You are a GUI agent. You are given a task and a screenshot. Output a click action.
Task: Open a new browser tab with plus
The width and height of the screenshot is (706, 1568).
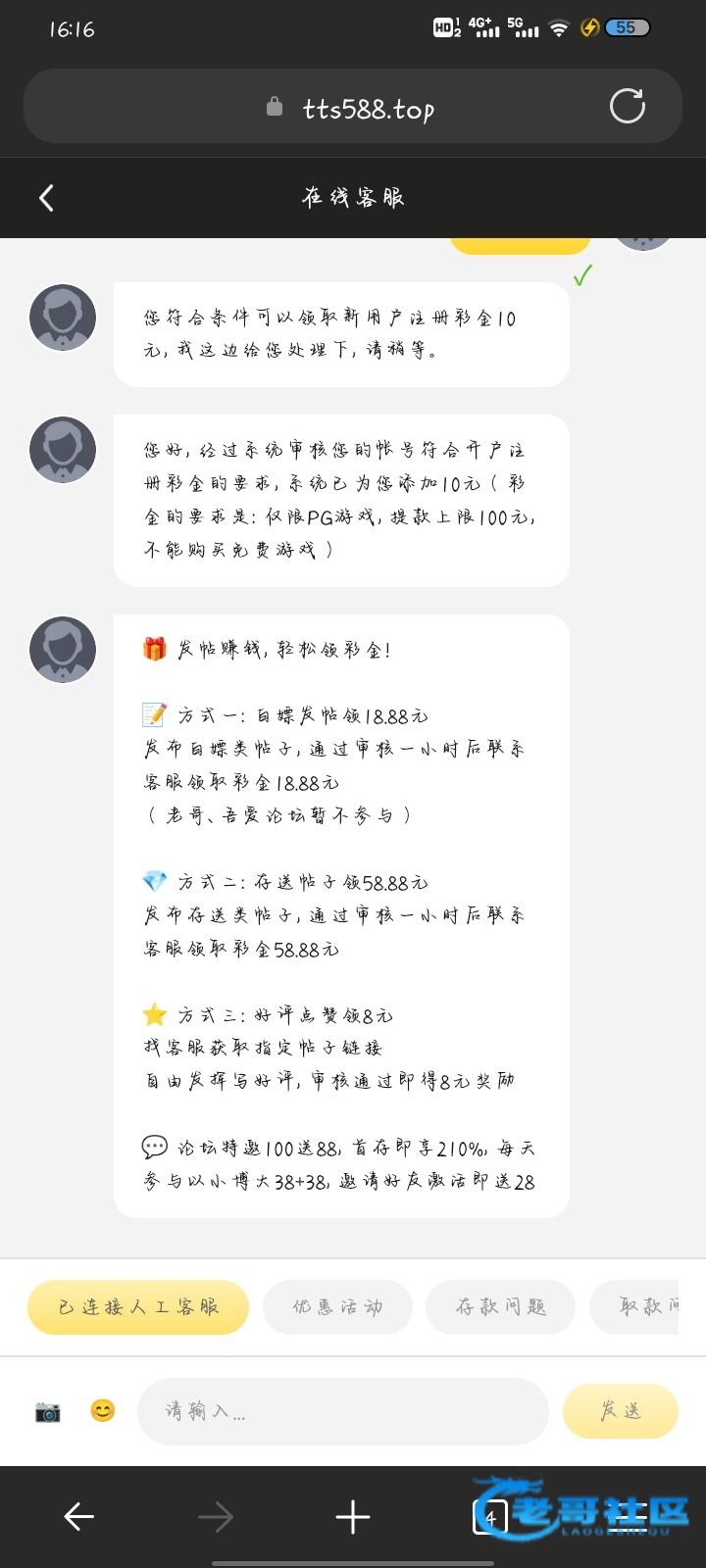353,1517
